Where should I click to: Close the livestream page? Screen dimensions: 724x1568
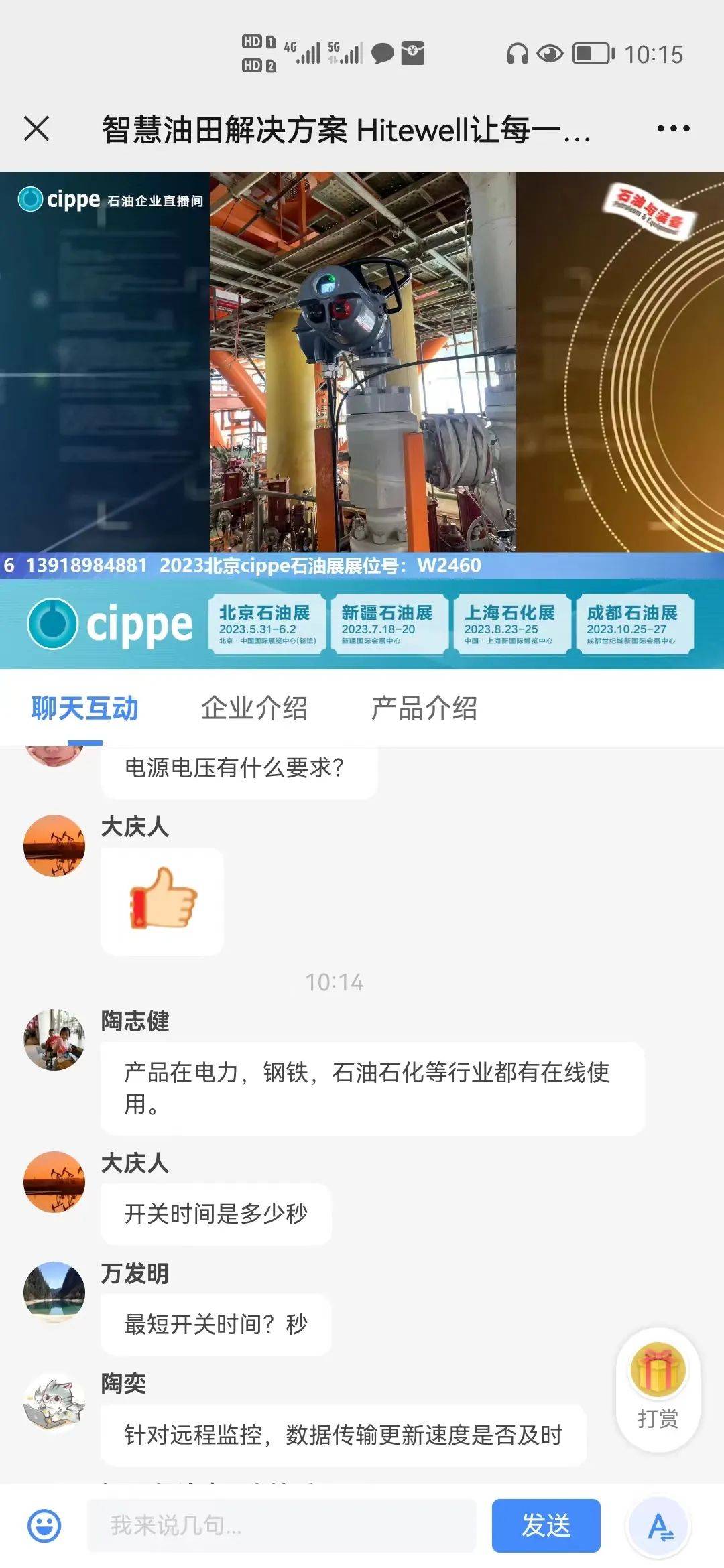coord(37,128)
